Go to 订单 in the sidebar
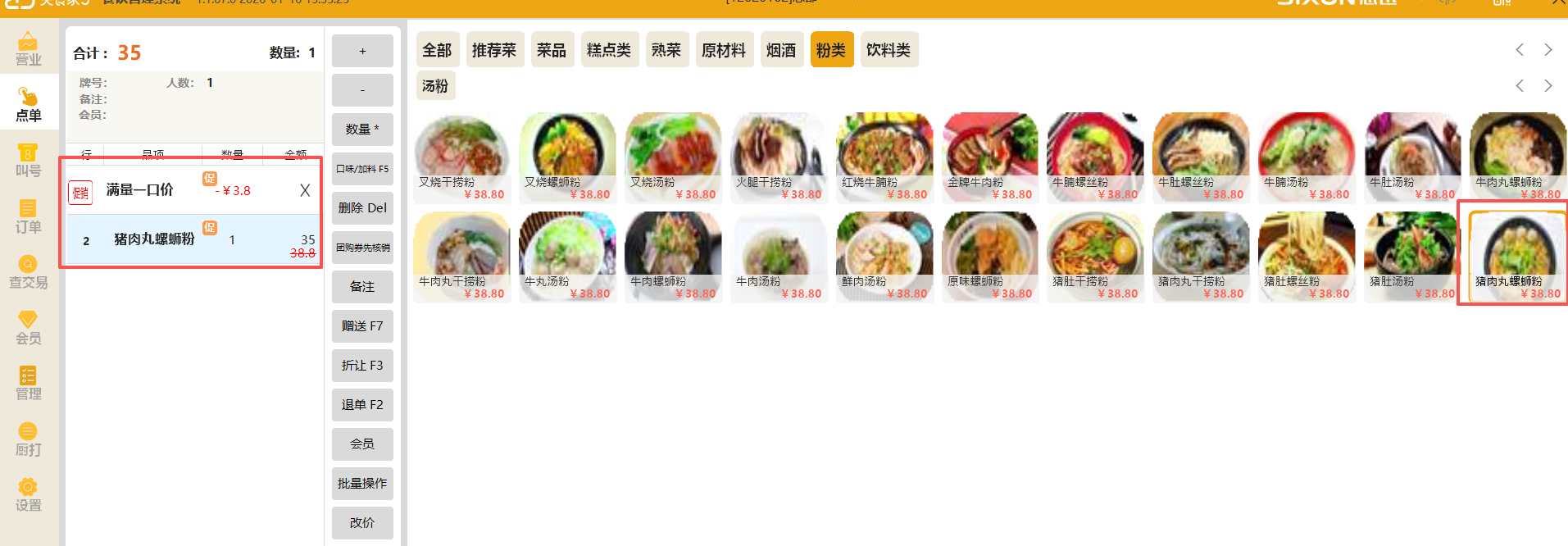1568x546 pixels. (29, 216)
